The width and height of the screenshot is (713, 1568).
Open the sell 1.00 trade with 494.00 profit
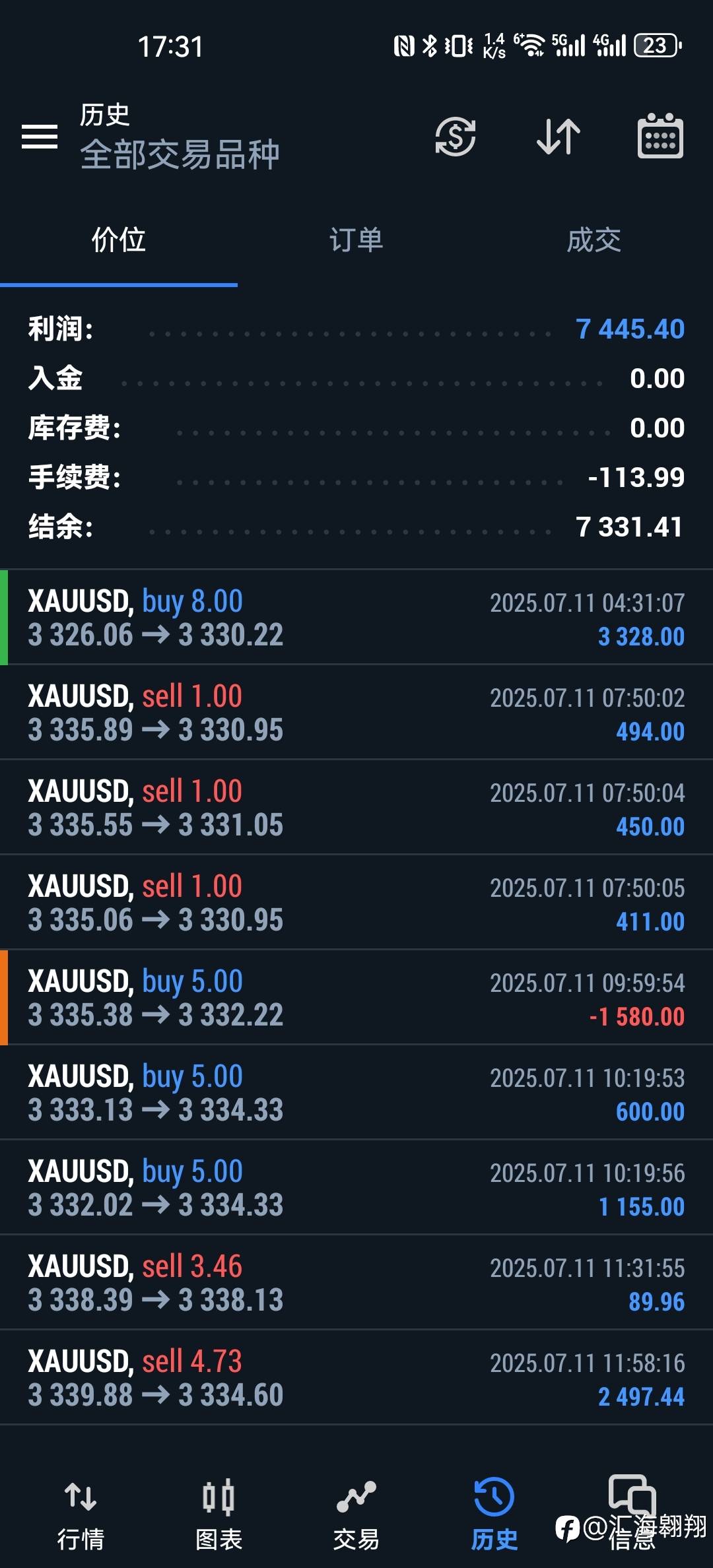(356, 713)
